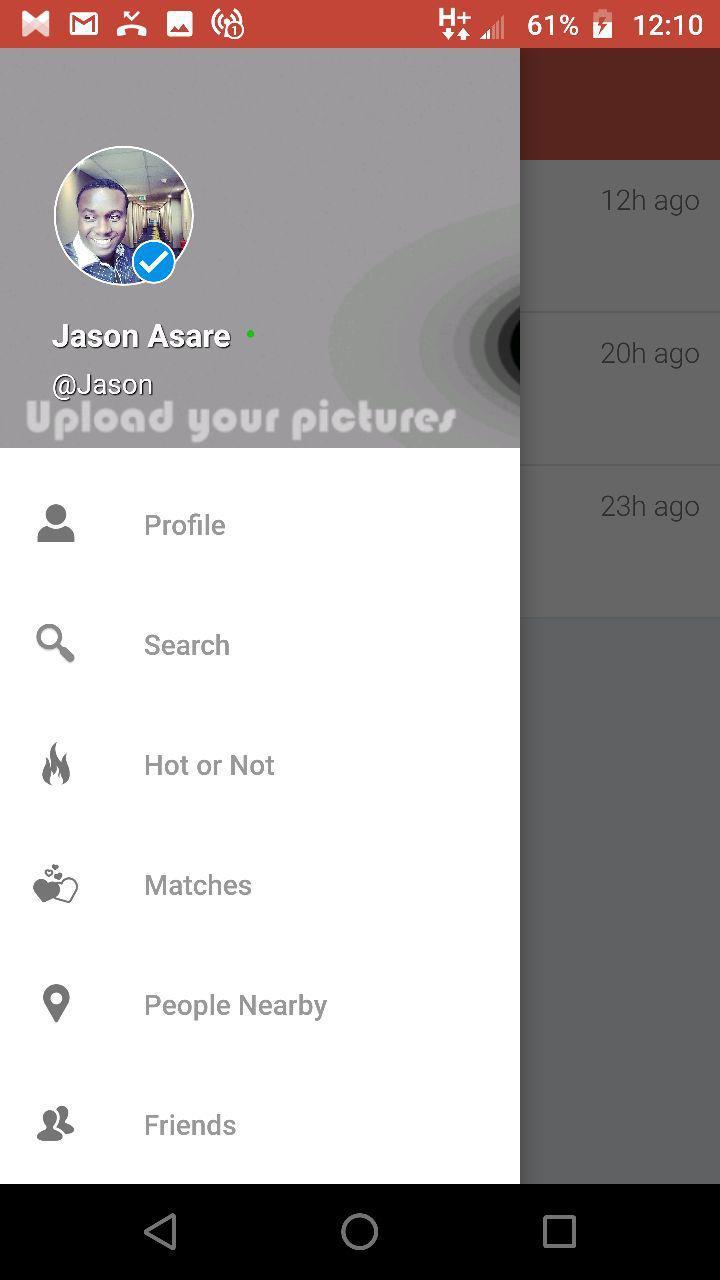Open the Friends list
Viewport: 720px width, 1280px height.
point(189,1125)
